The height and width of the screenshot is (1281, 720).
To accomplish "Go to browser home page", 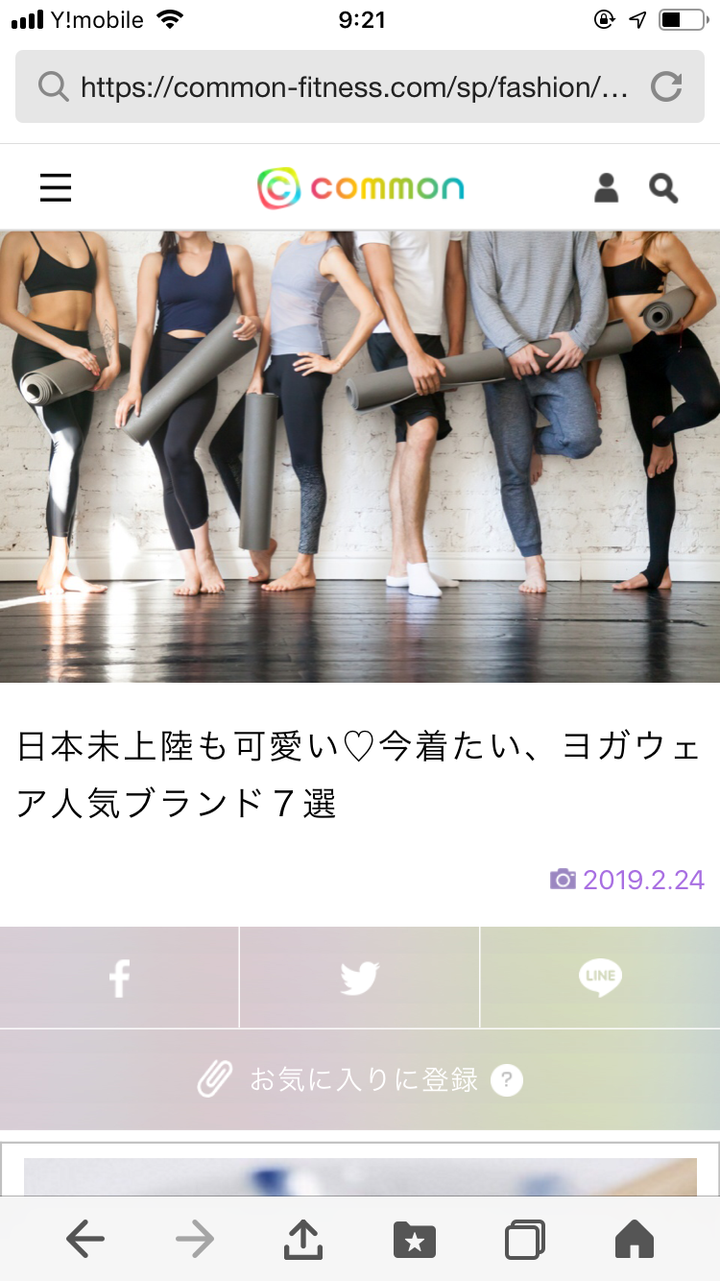I will 634,1240.
